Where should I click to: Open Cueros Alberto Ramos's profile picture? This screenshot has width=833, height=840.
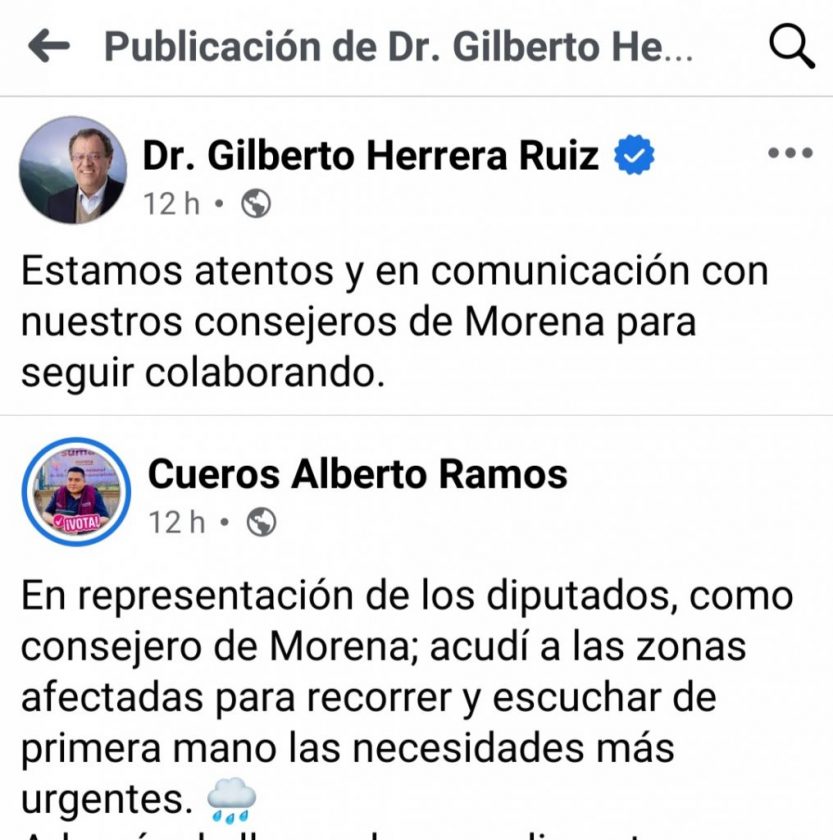[x=76, y=491]
